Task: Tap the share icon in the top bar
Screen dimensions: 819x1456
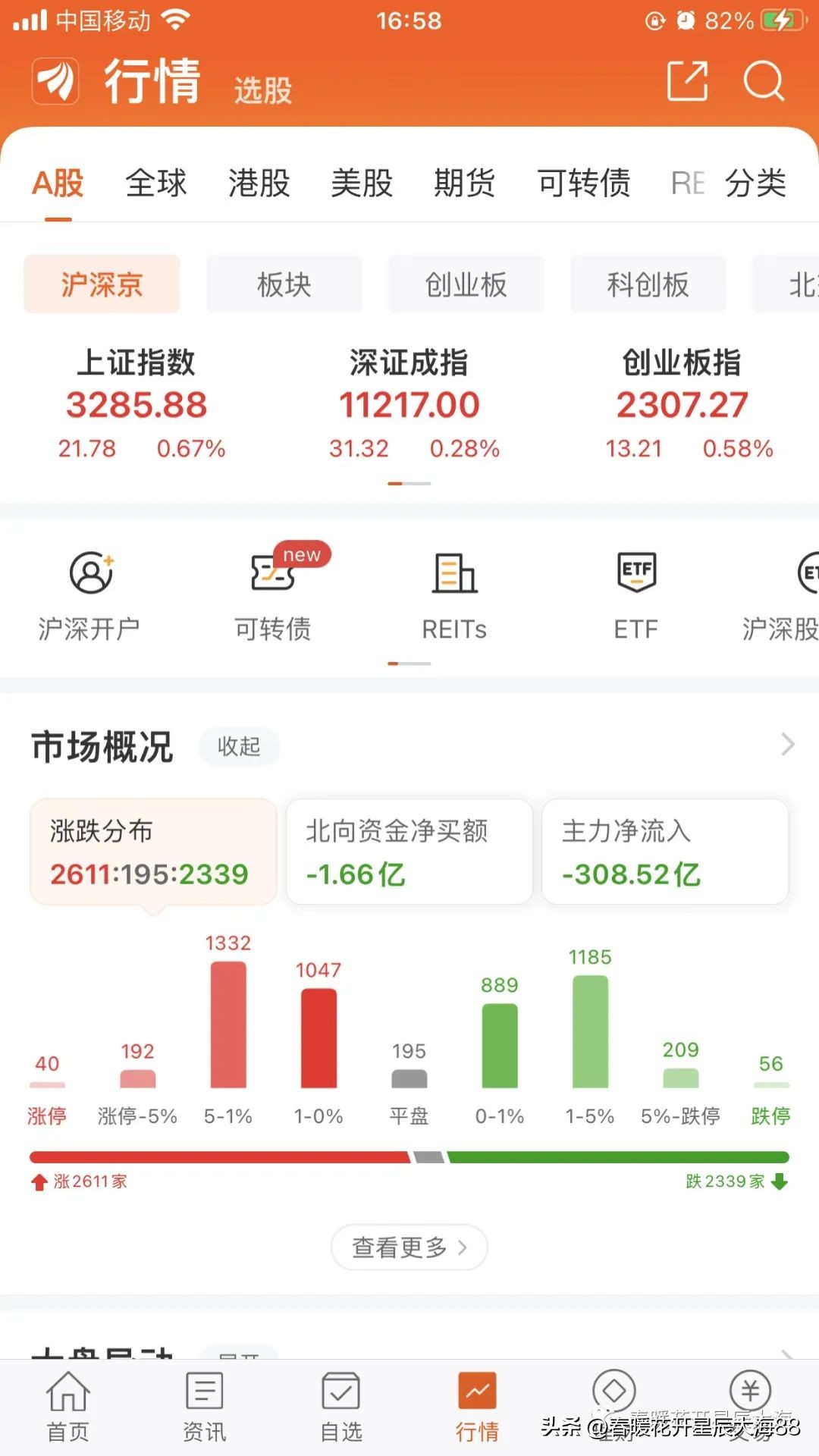Action: pos(686,82)
